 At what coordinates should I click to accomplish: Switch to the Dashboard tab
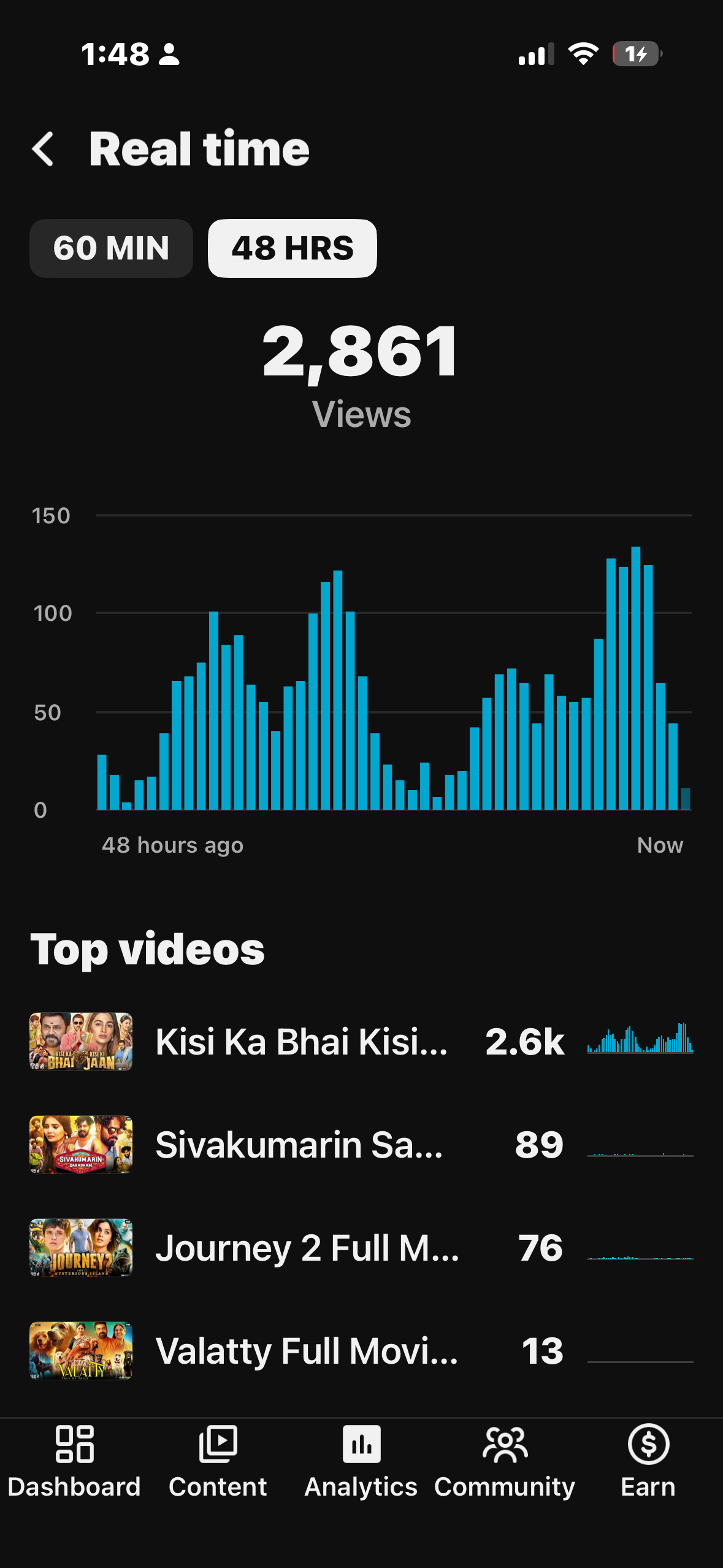(x=74, y=1462)
